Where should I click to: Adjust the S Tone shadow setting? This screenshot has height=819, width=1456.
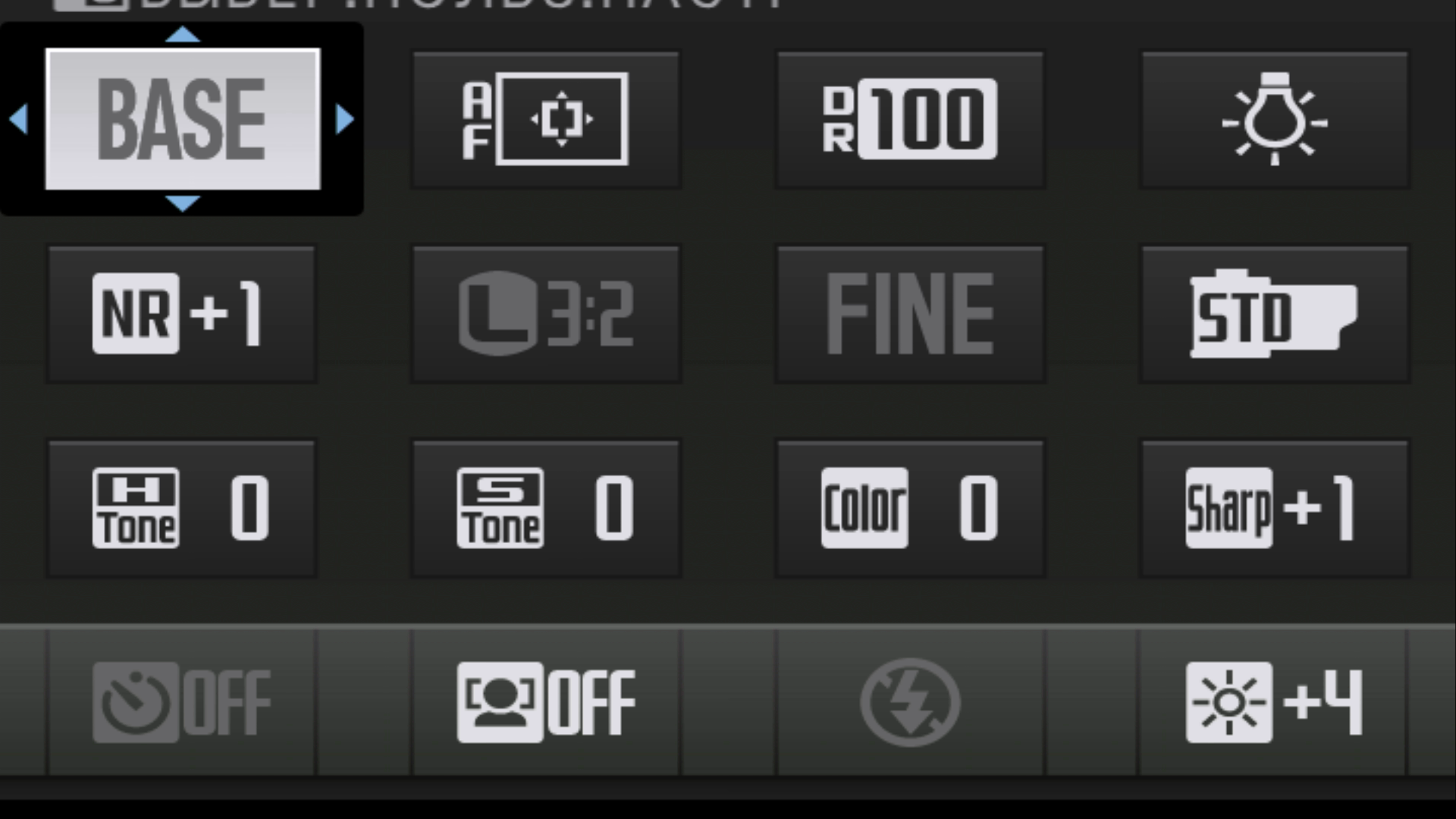(x=546, y=508)
